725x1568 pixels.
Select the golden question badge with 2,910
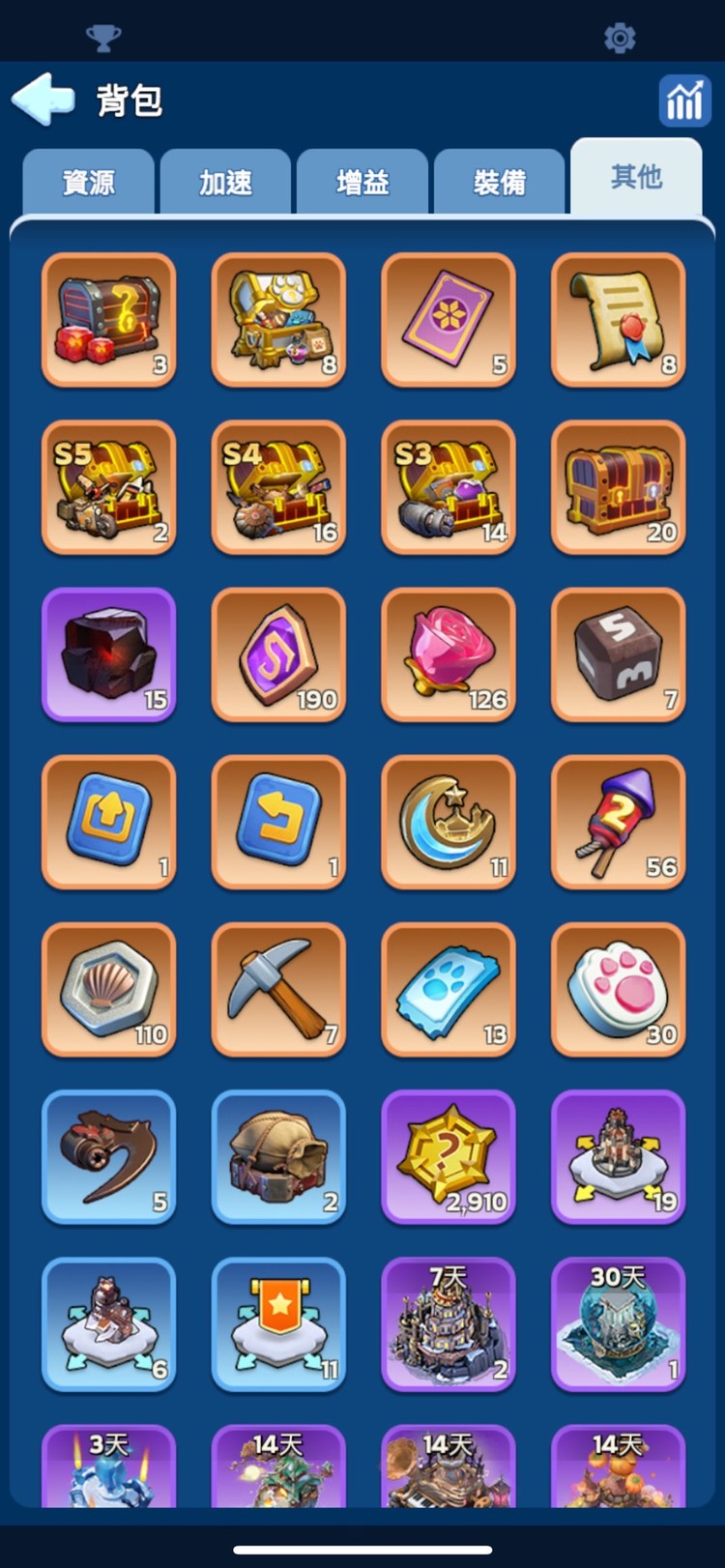point(449,1156)
